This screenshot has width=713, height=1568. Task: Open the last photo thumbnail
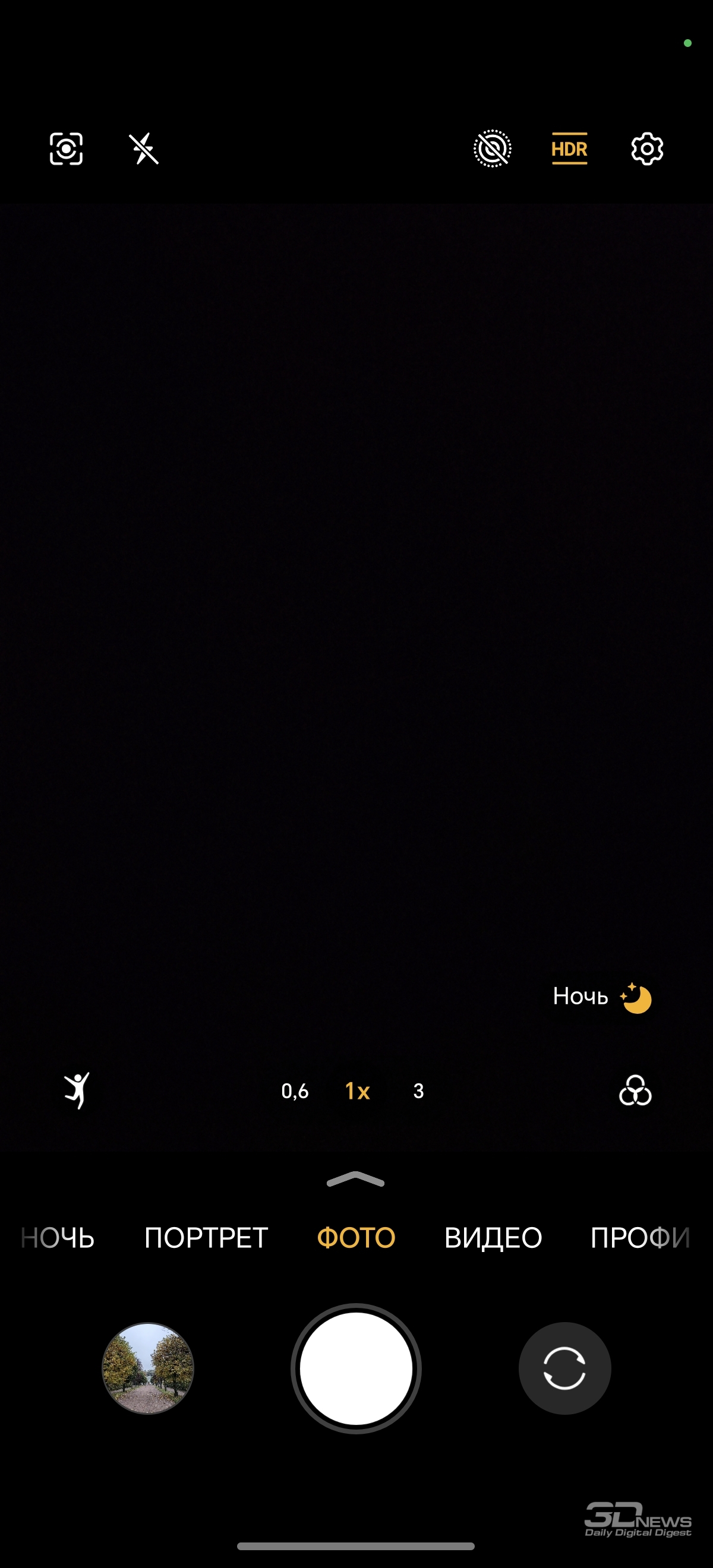(148, 1368)
